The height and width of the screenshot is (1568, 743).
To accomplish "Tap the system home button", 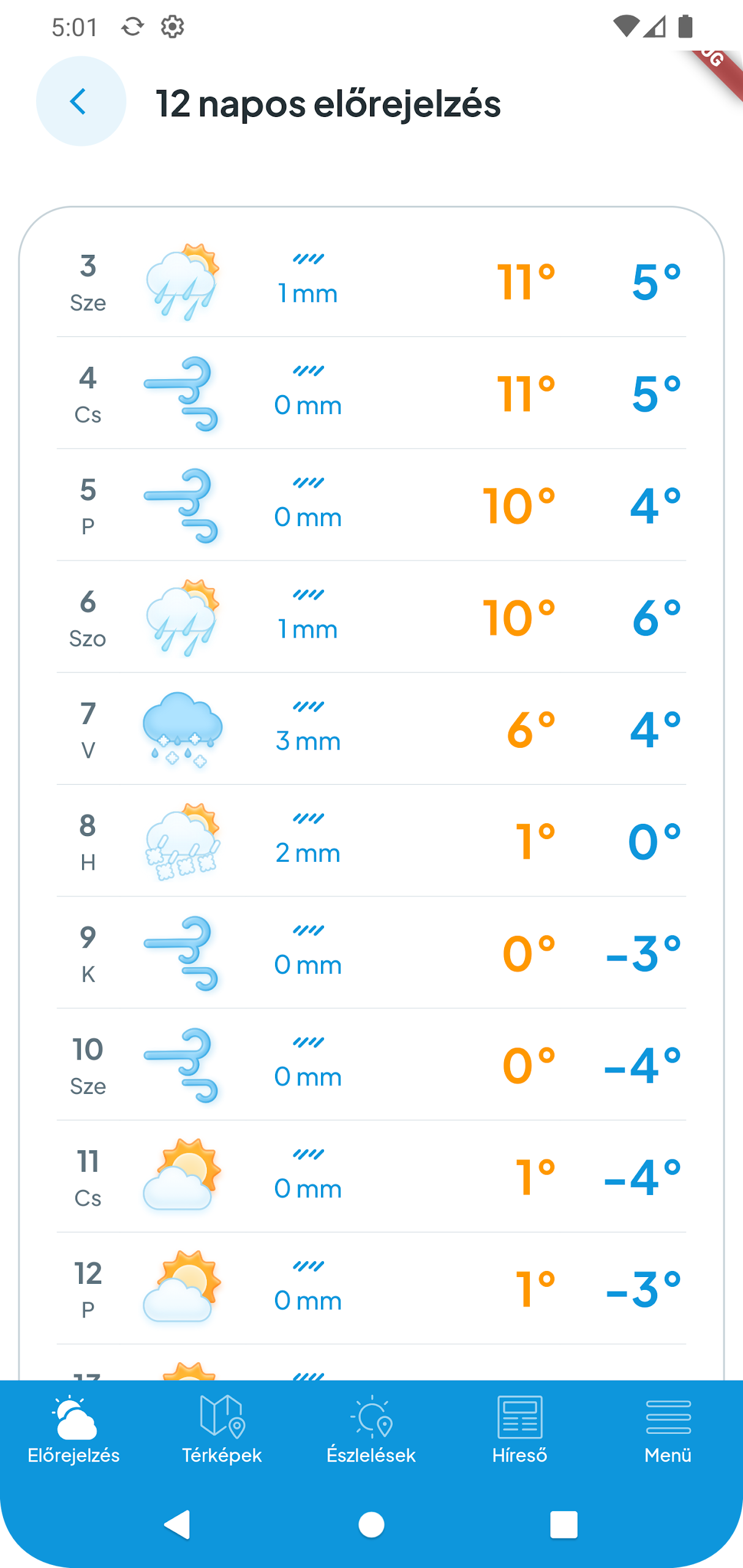I will click(371, 1525).
